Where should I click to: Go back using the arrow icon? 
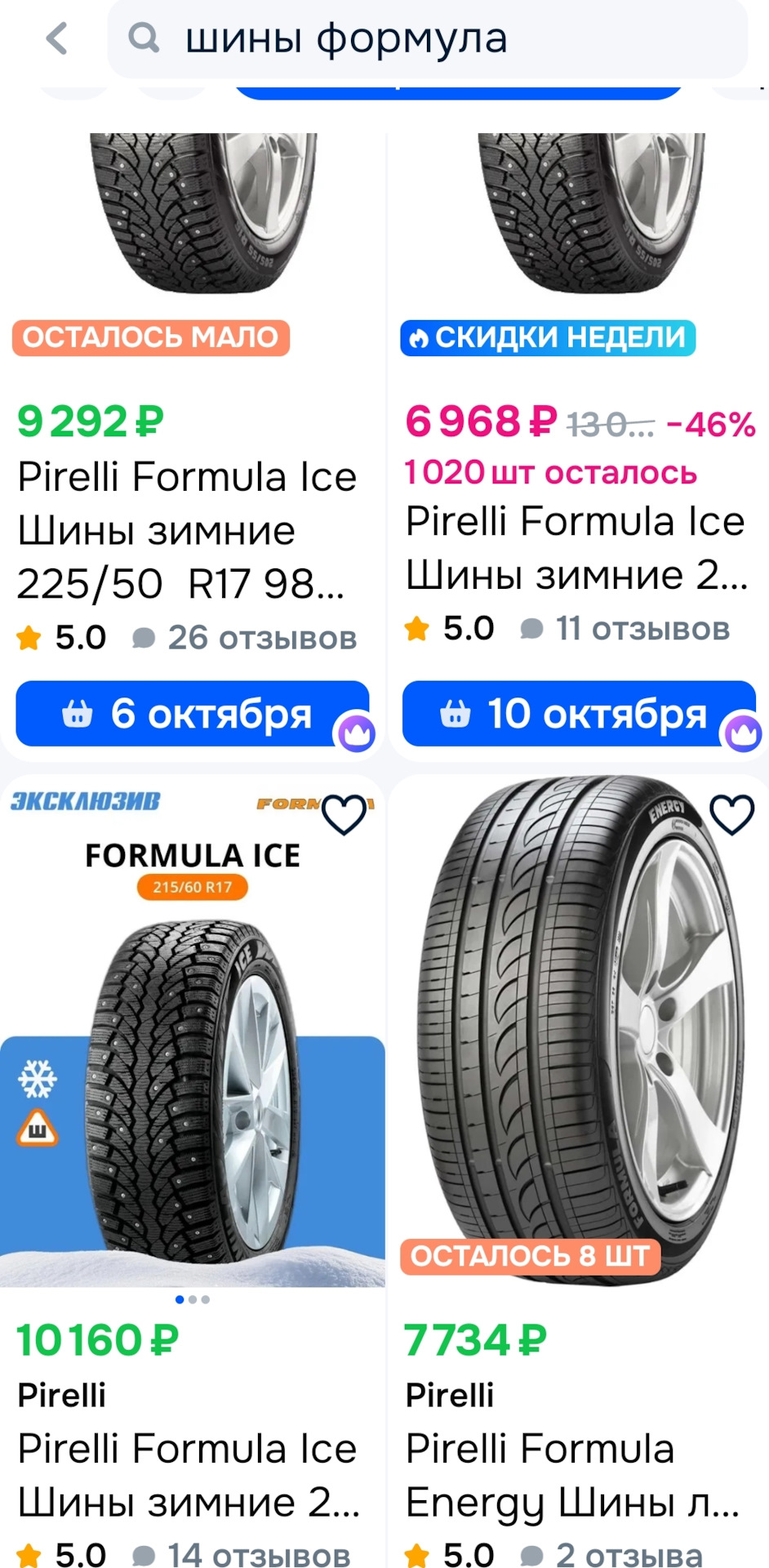[x=57, y=38]
